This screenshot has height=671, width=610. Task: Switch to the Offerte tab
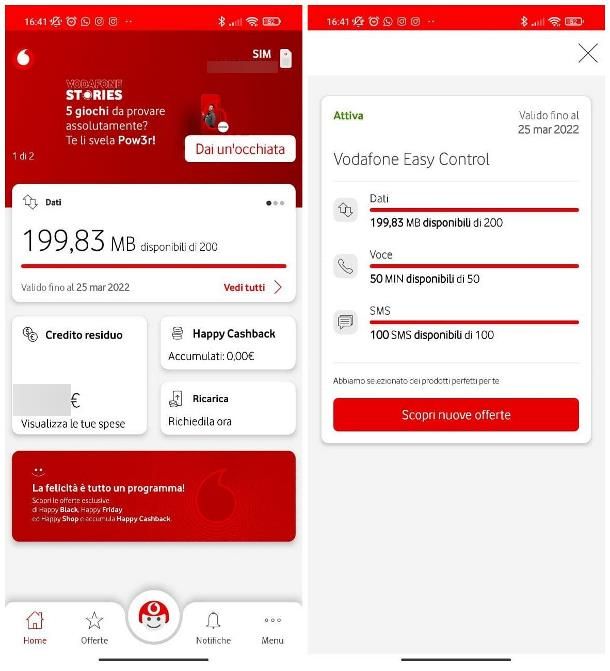tap(94, 627)
